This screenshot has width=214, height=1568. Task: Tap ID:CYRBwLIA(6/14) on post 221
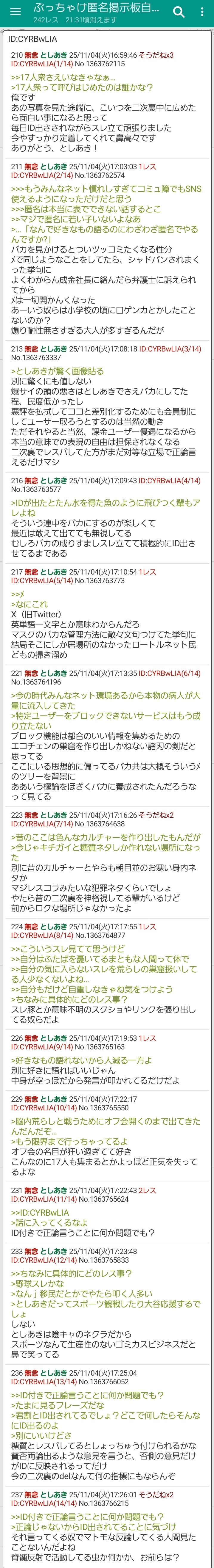(x=170, y=673)
